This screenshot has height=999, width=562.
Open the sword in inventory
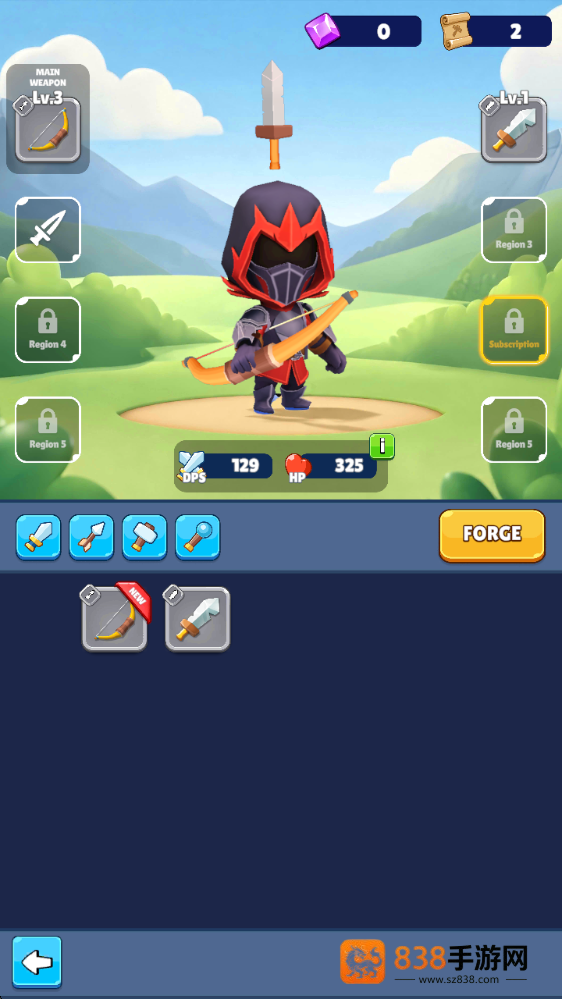(198, 619)
